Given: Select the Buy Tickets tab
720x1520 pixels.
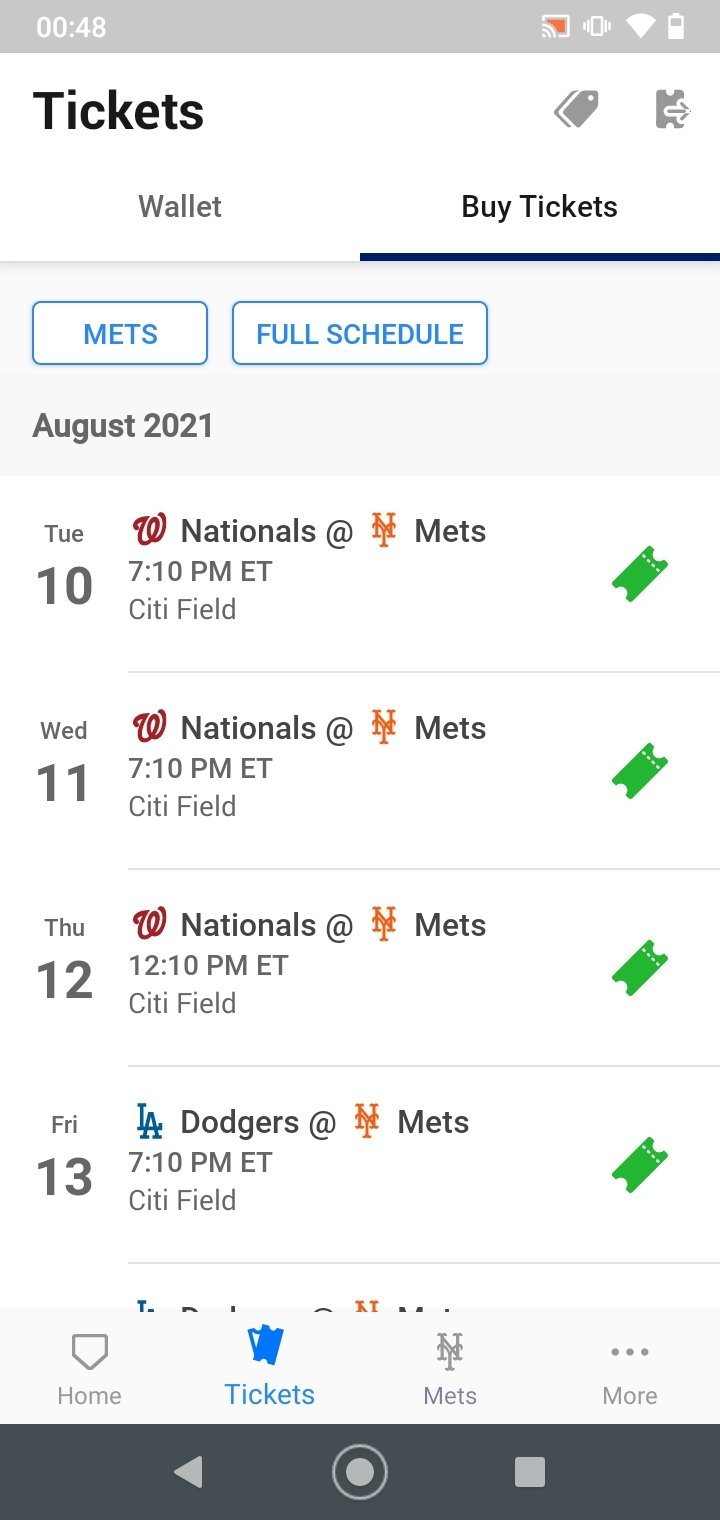Looking at the screenshot, I should coord(540,207).
